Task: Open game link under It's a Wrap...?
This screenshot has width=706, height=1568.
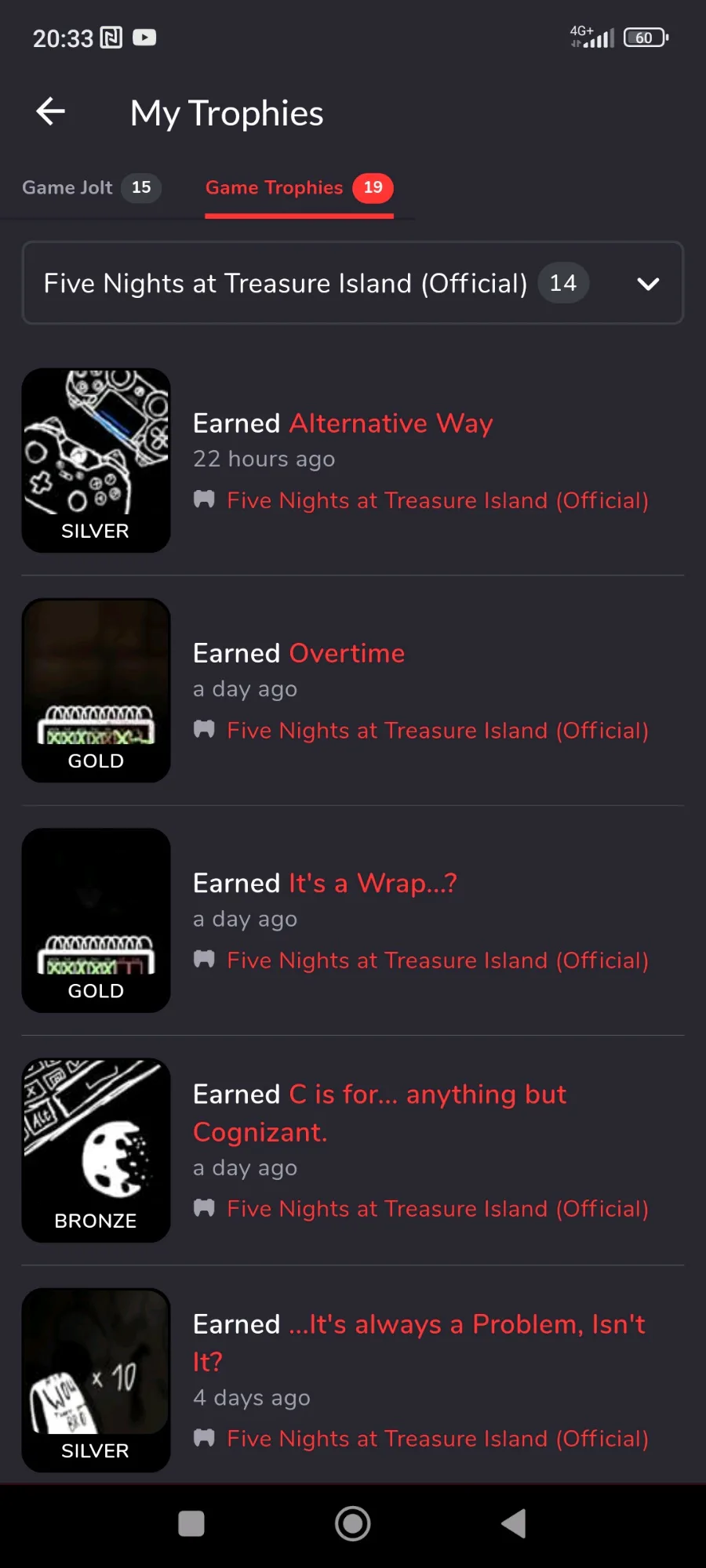Action: coord(437,960)
